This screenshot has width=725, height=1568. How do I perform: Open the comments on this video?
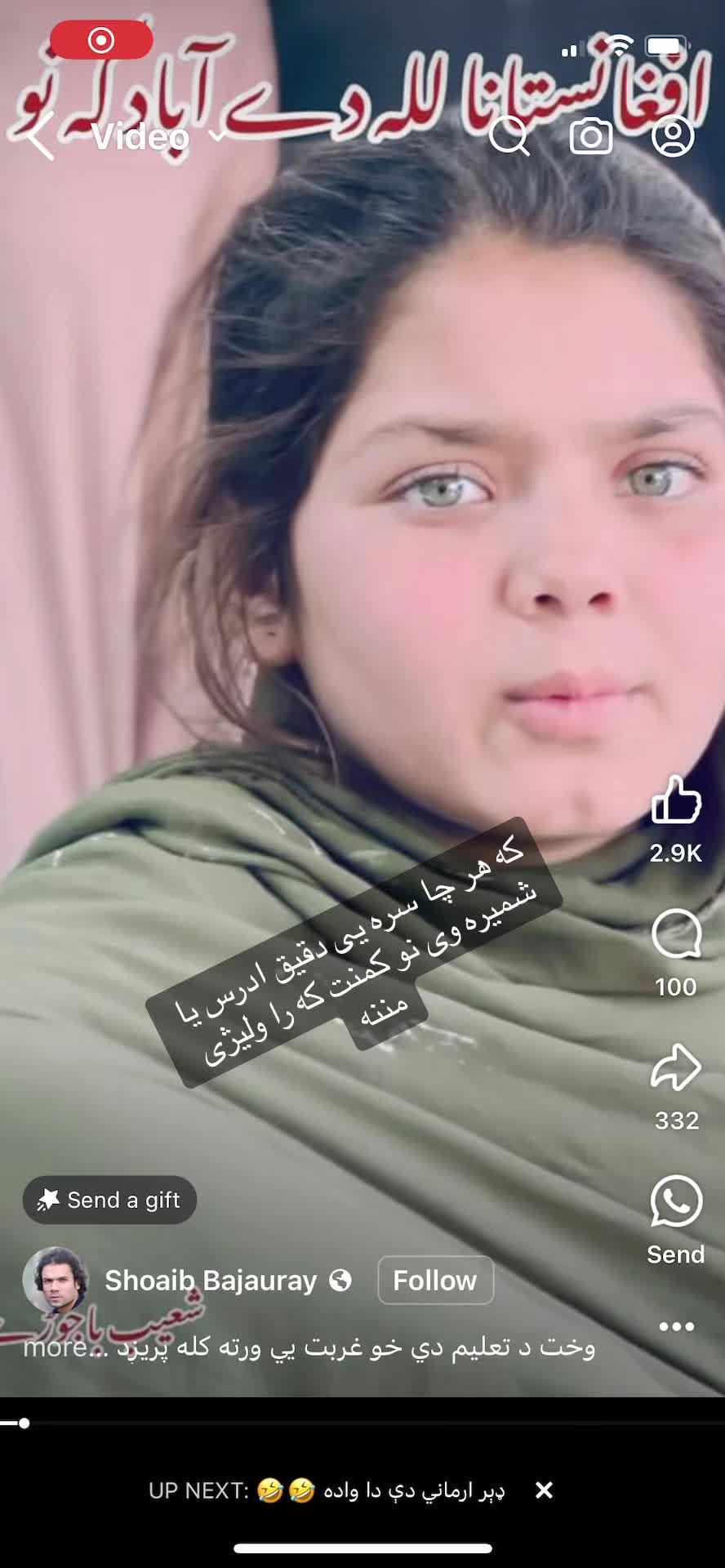(676, 933)
